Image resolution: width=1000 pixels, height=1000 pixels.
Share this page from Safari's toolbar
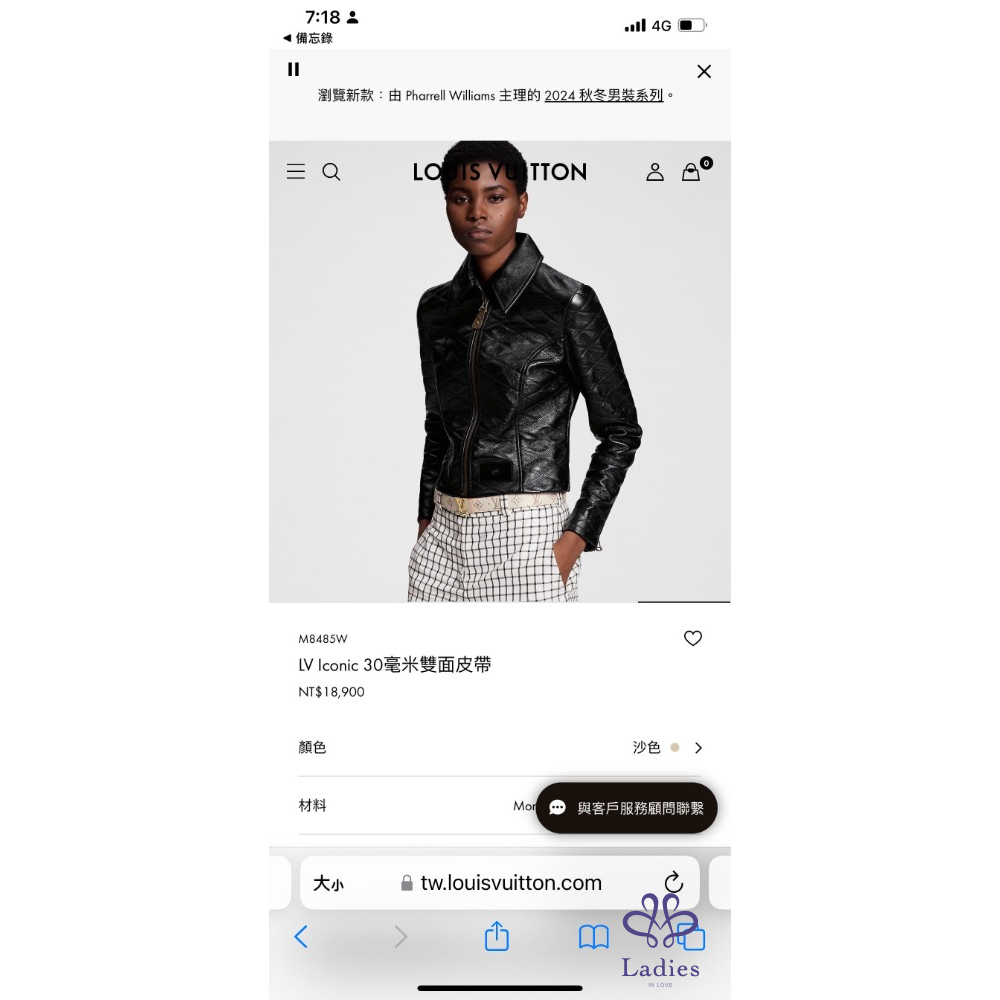point(497,936)
